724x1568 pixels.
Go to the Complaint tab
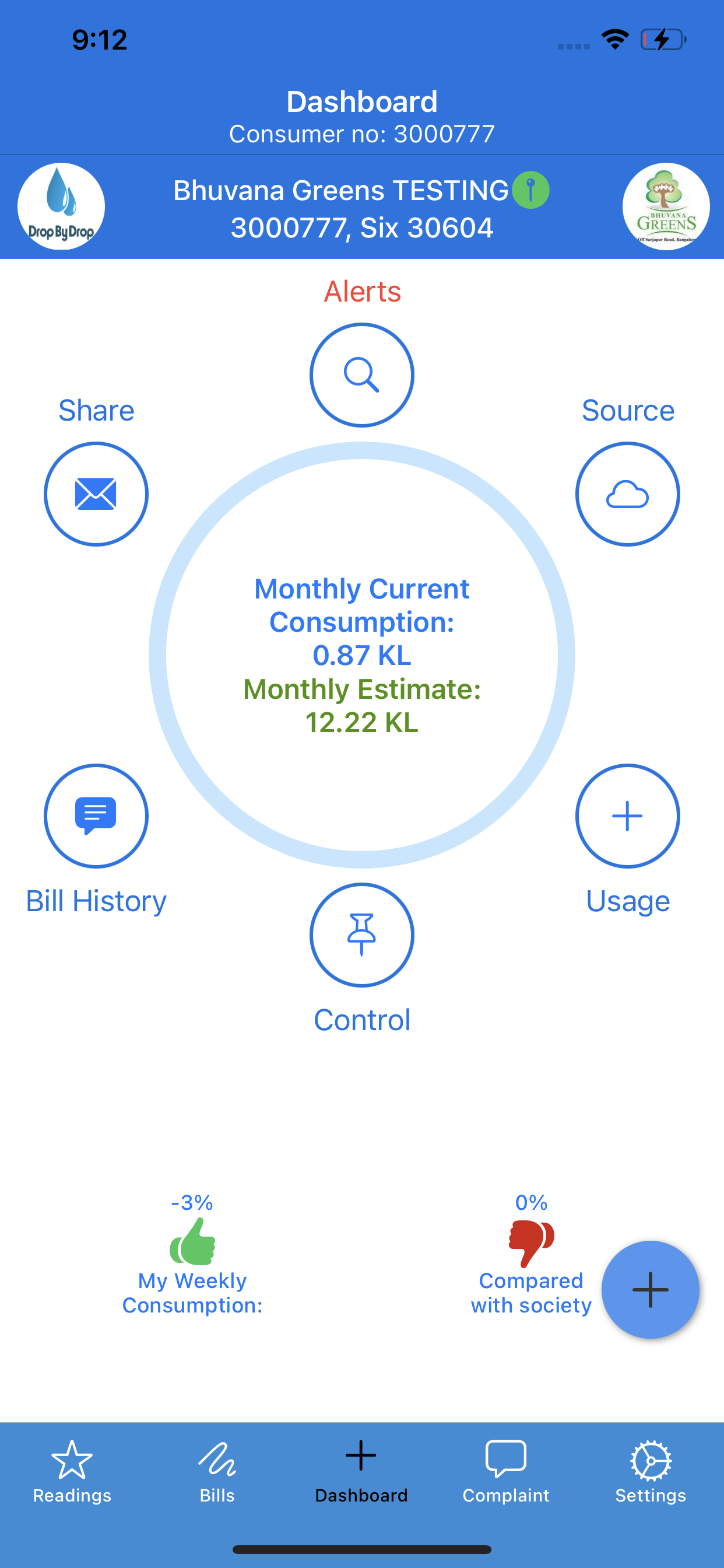pyautogui.click(x=506, y=1472)
